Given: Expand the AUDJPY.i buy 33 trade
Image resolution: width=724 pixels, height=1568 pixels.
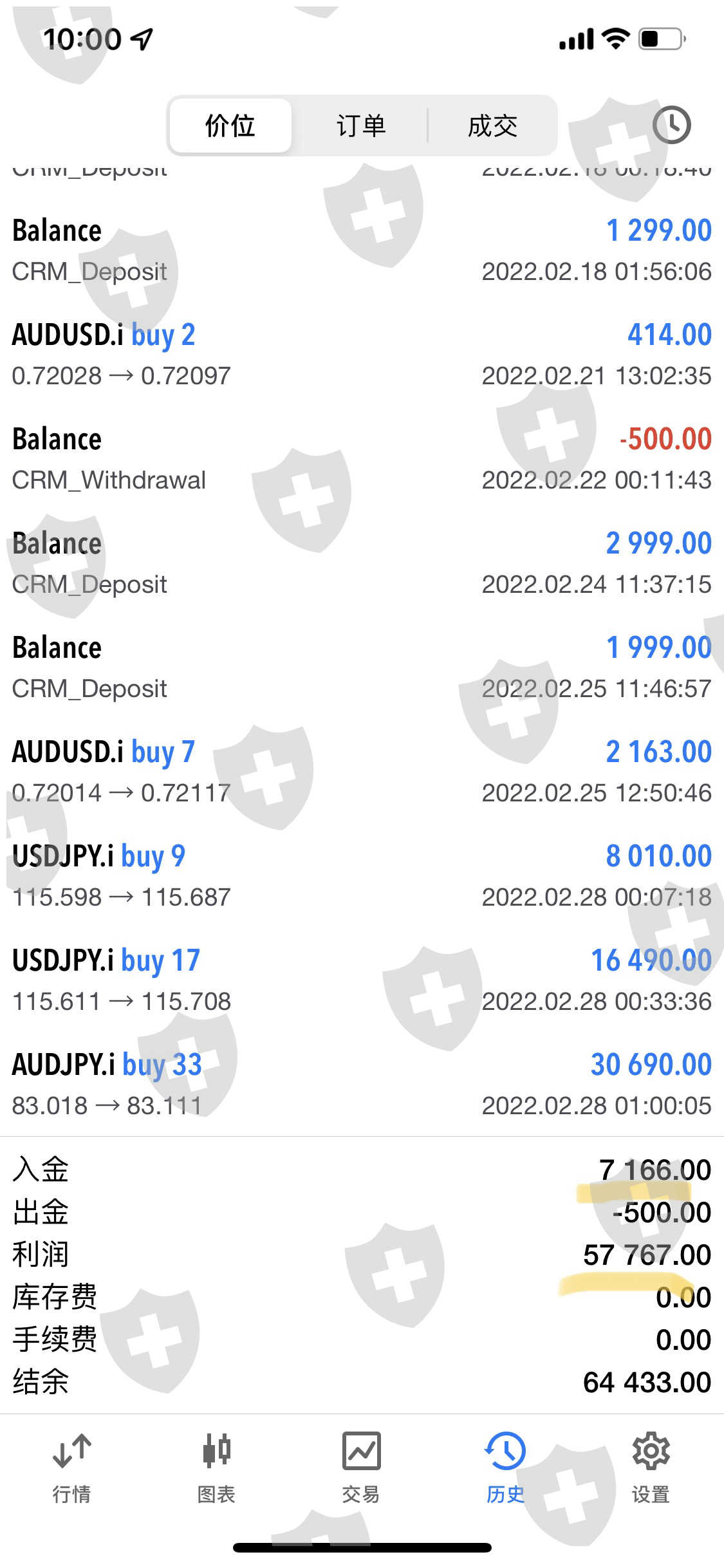Looking at the screenshot, I should click(362, 1084).
